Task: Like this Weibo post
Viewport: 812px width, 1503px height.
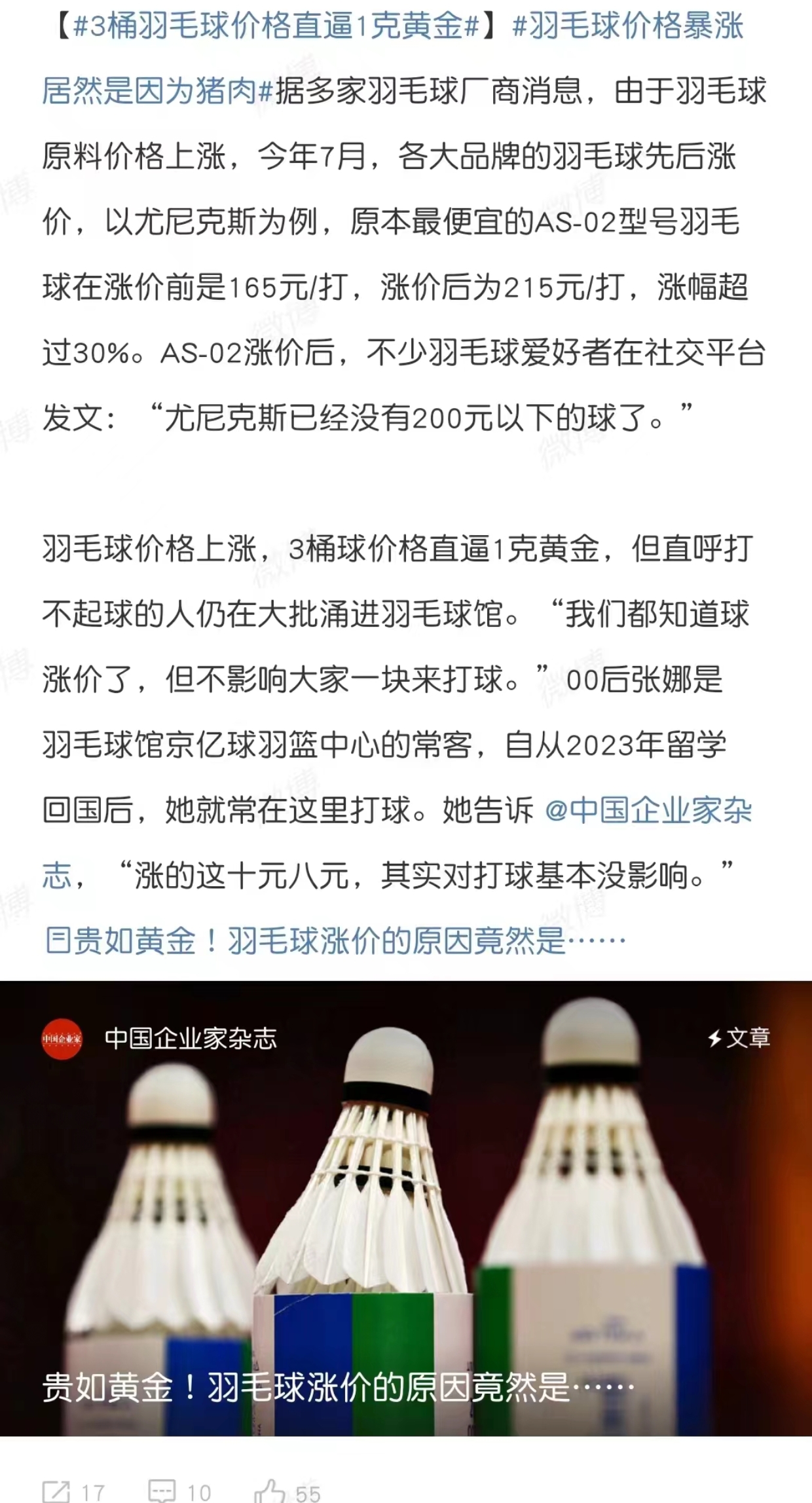Action: point(287,1492)
